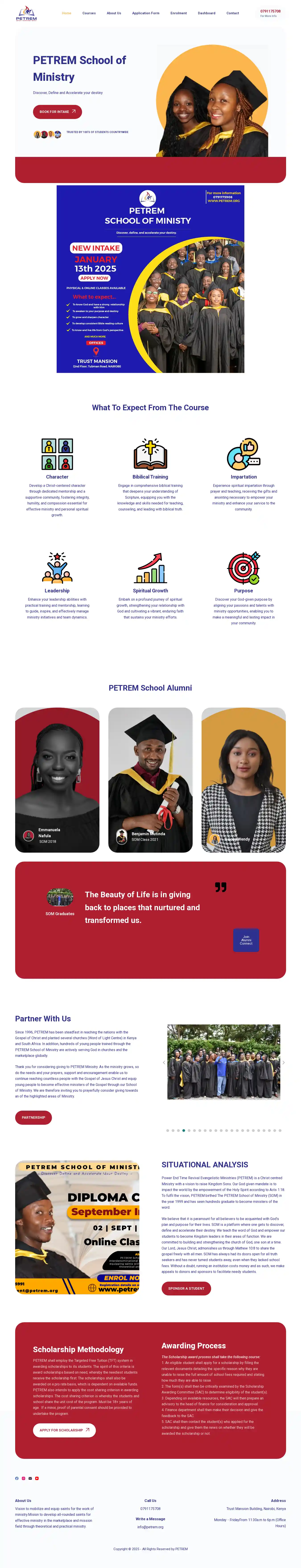Open the Application Form page
This screenshot has width=301, height=1568.
point(145,13)
